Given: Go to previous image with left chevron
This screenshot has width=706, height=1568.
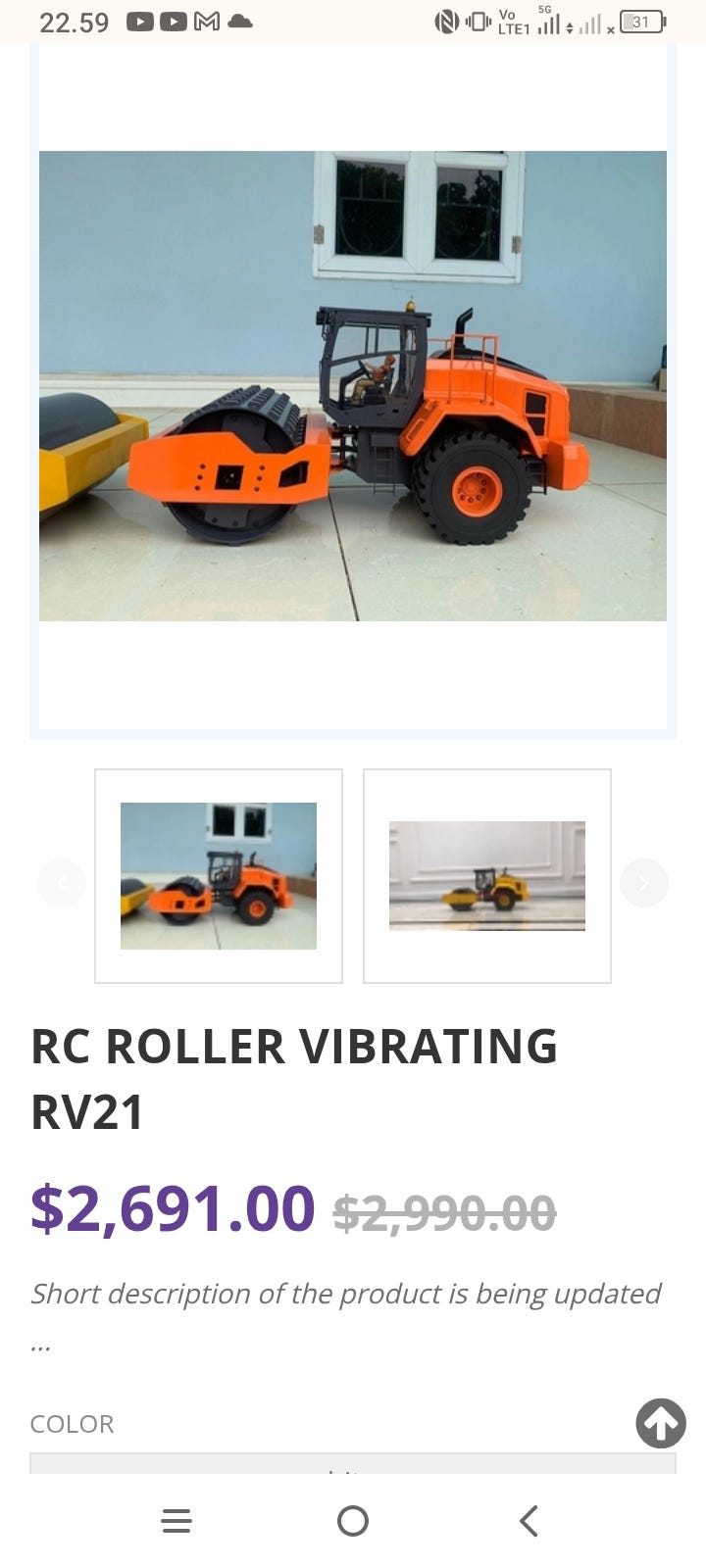Looking at the screenshot, I should tap(62, 882).
